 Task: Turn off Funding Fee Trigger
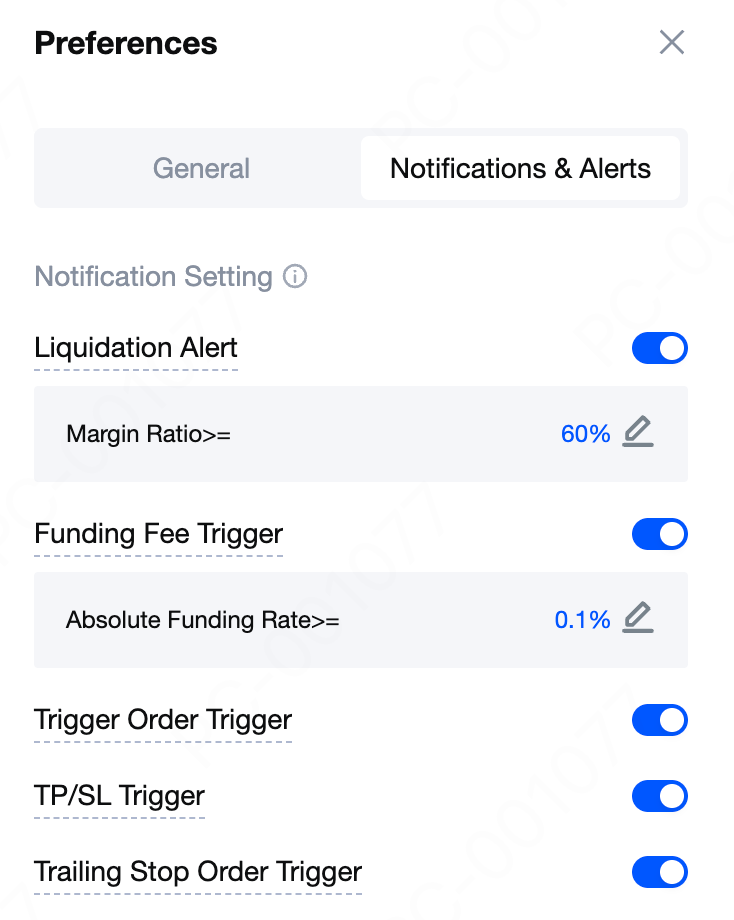660,534
